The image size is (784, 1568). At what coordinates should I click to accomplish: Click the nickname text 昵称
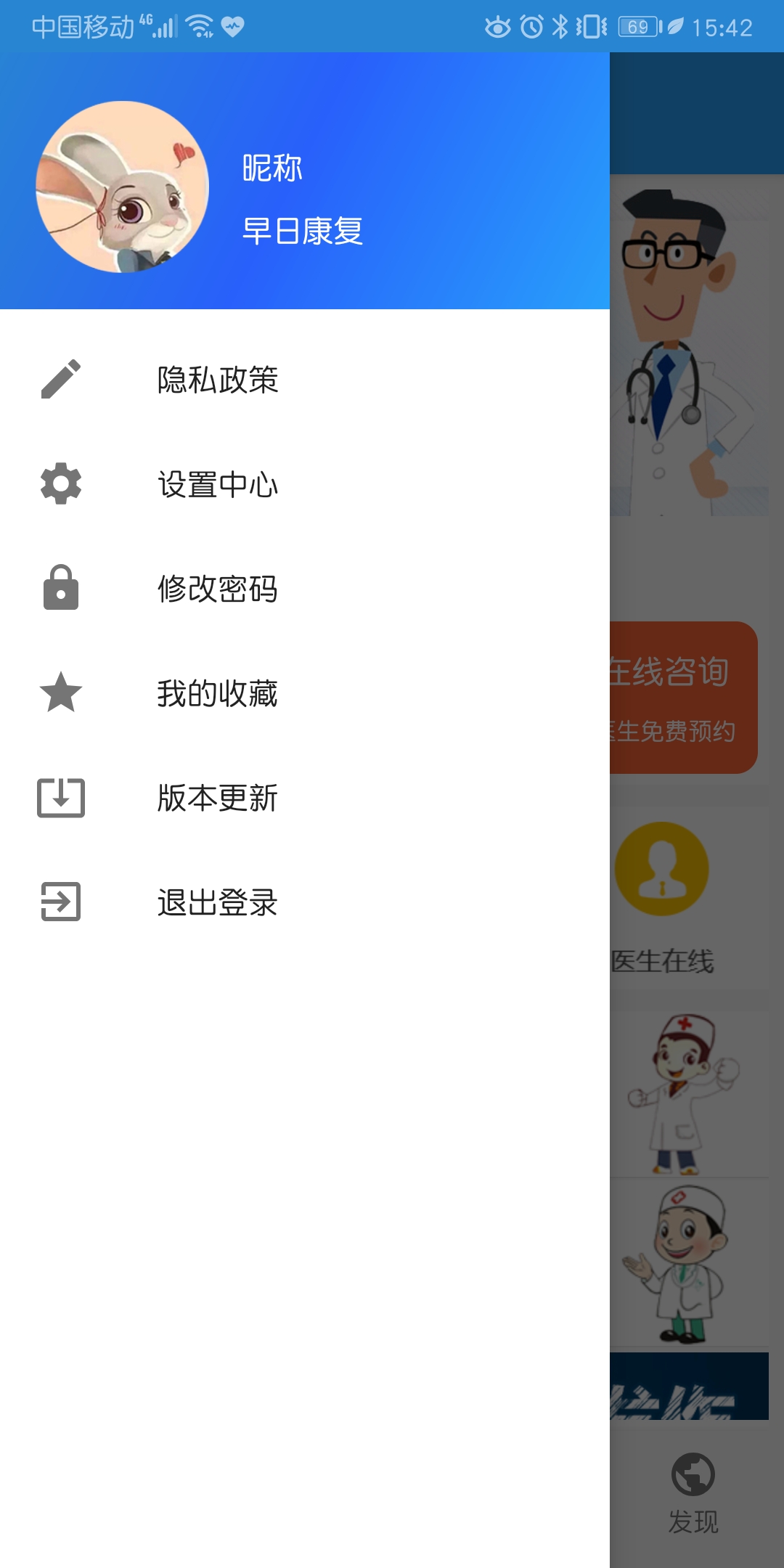pyautogui.click(x=273, y=169)
